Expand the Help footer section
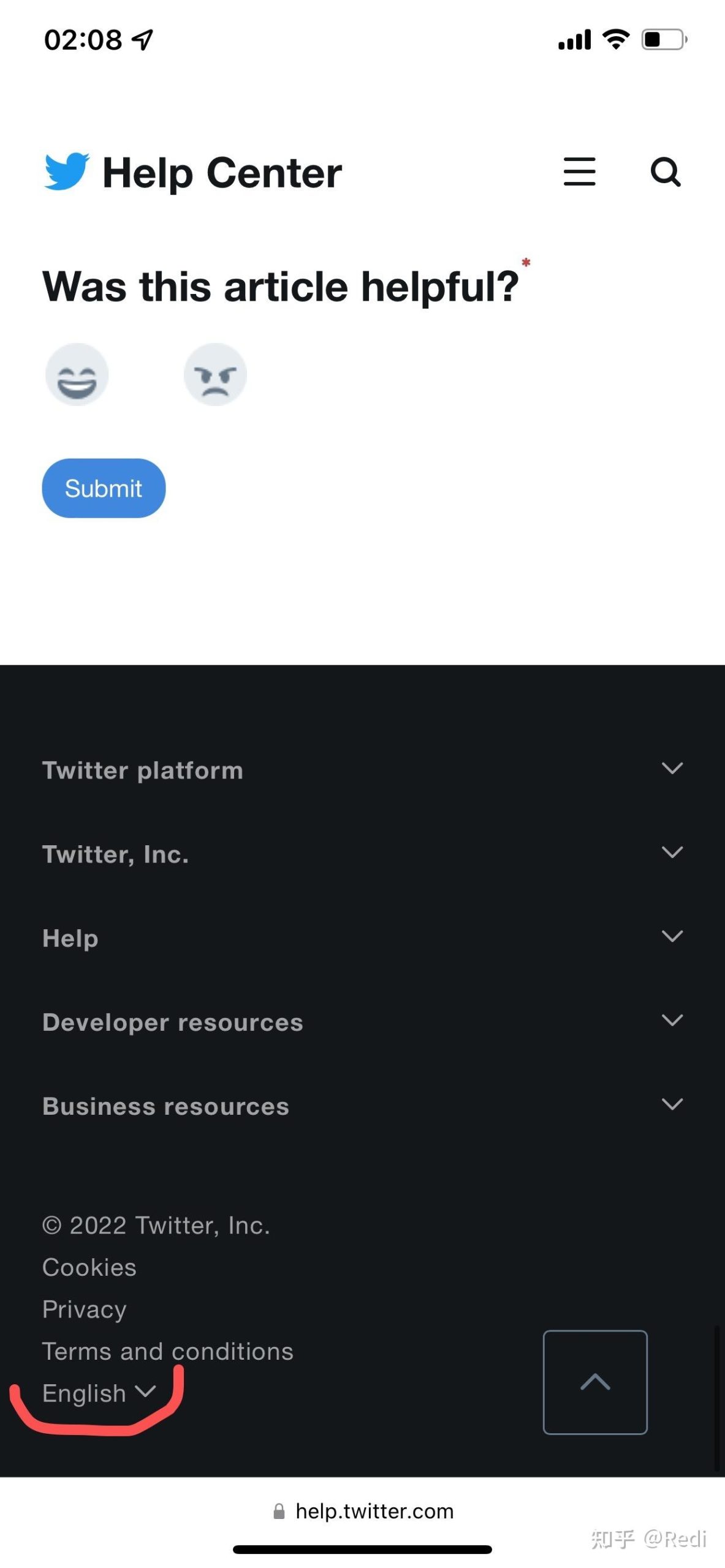Viewport: 725px width, 1568px height. [362, 938]
